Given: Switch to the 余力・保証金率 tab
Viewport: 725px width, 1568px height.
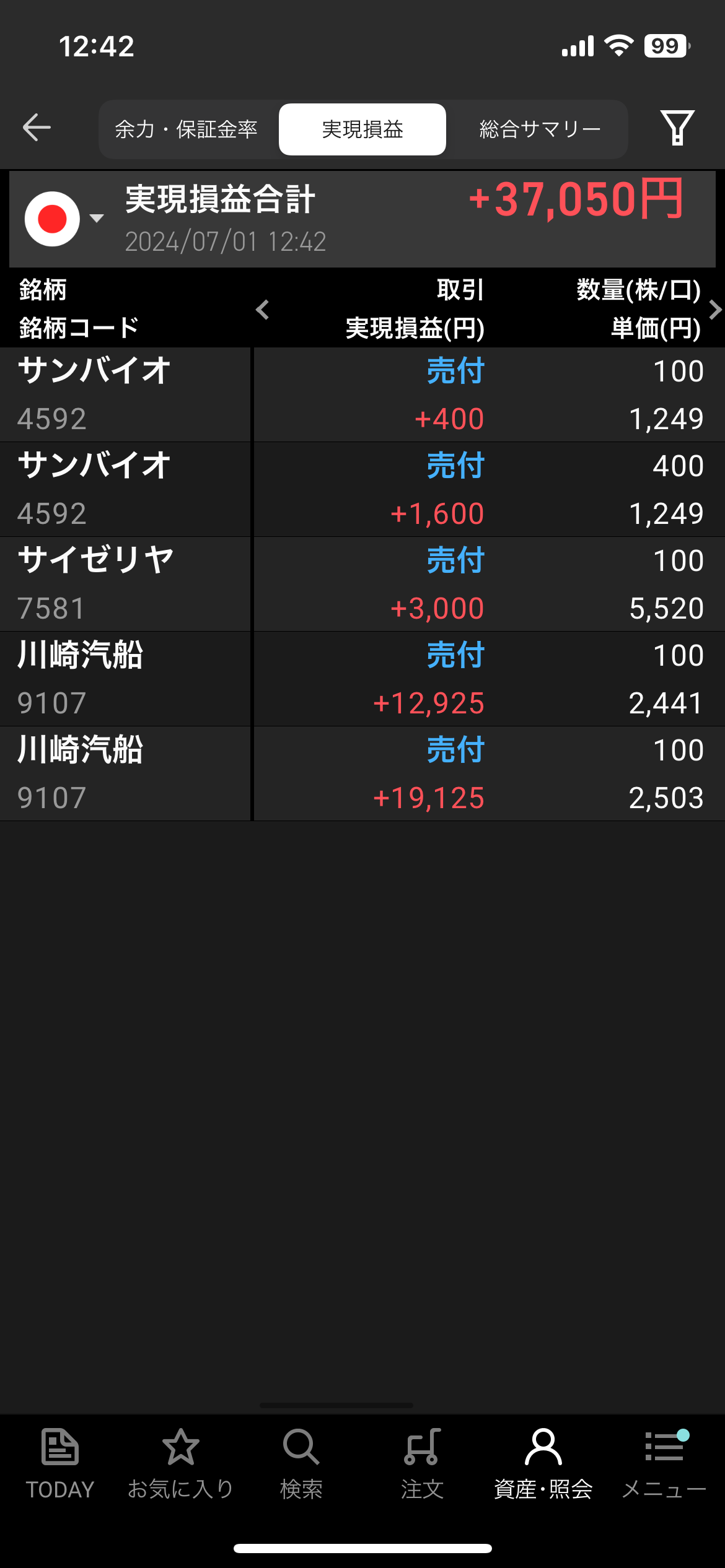Looking at the screenshot, I should (x=187, y=129).
